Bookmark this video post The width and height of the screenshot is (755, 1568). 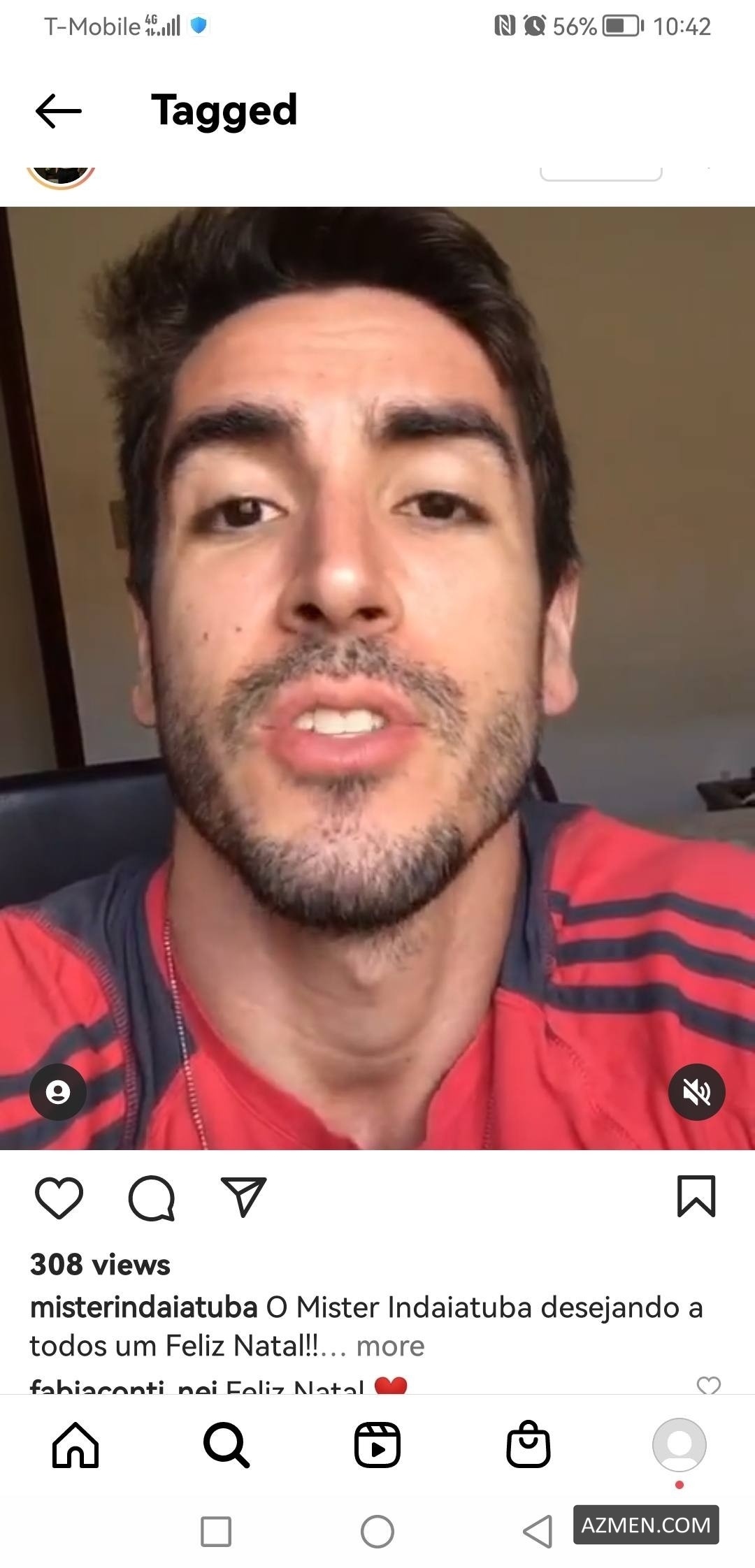click(696, 1196)
